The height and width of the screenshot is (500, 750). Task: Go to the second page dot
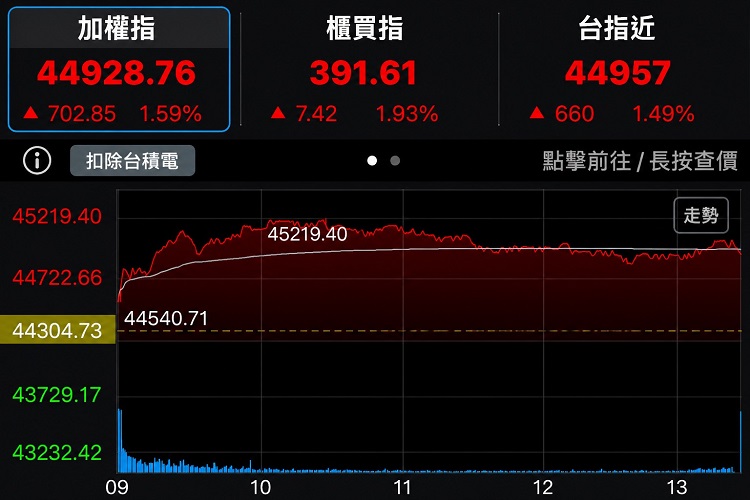(395, 161)
